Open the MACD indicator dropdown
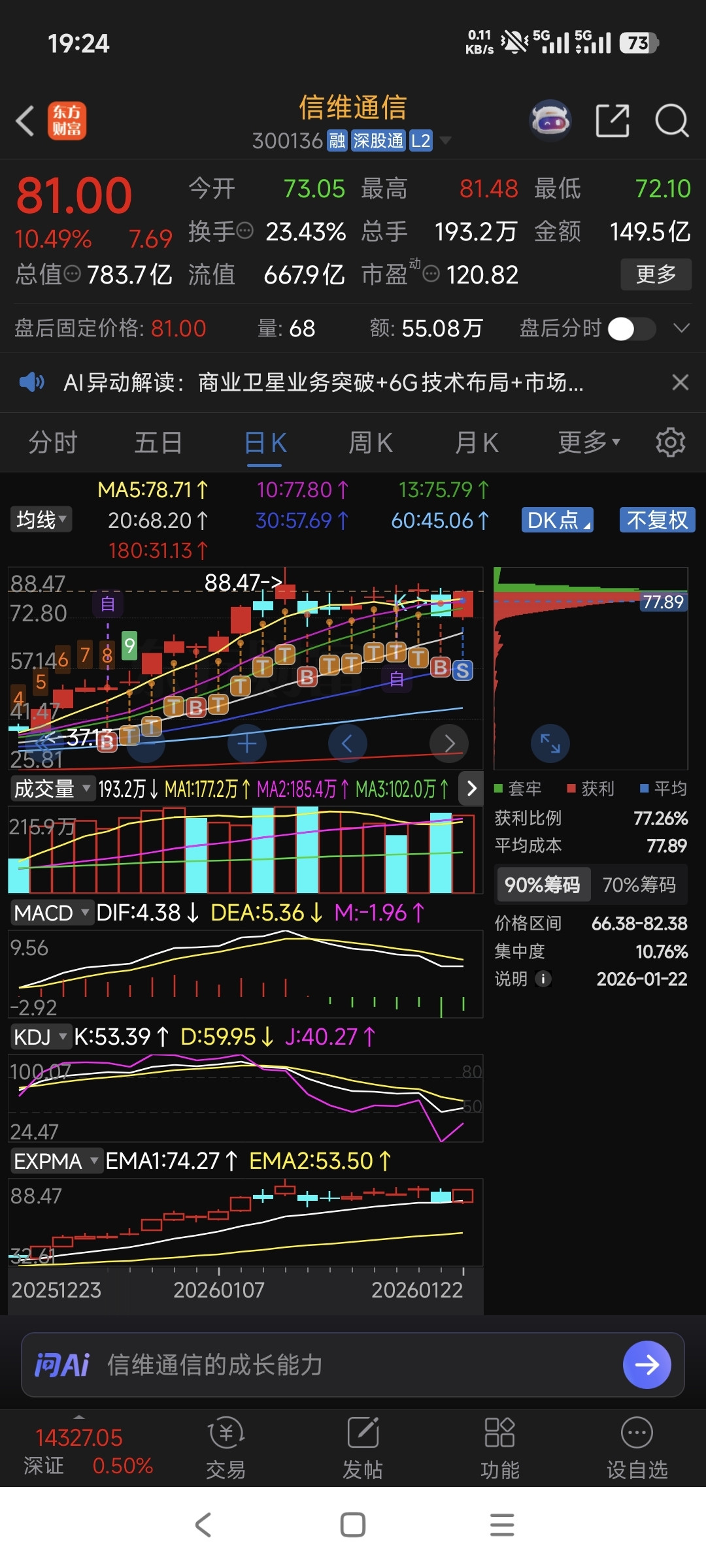Screen dimensions: 706x1568 click(x=51, y=913)
